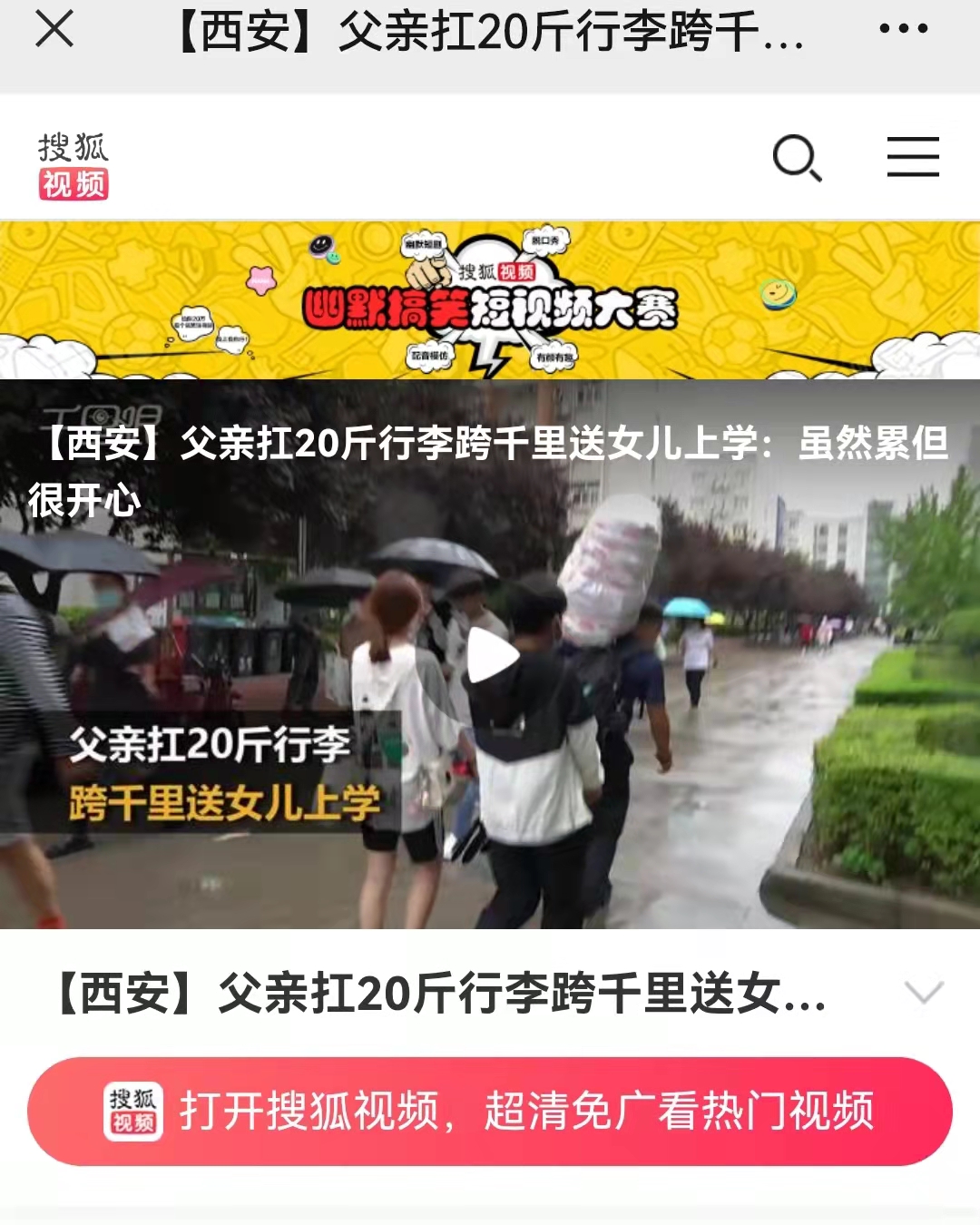Open the 幽默搞笑短视频大赛 banner
Screen dimensions: 980x1225
point(490,299)
